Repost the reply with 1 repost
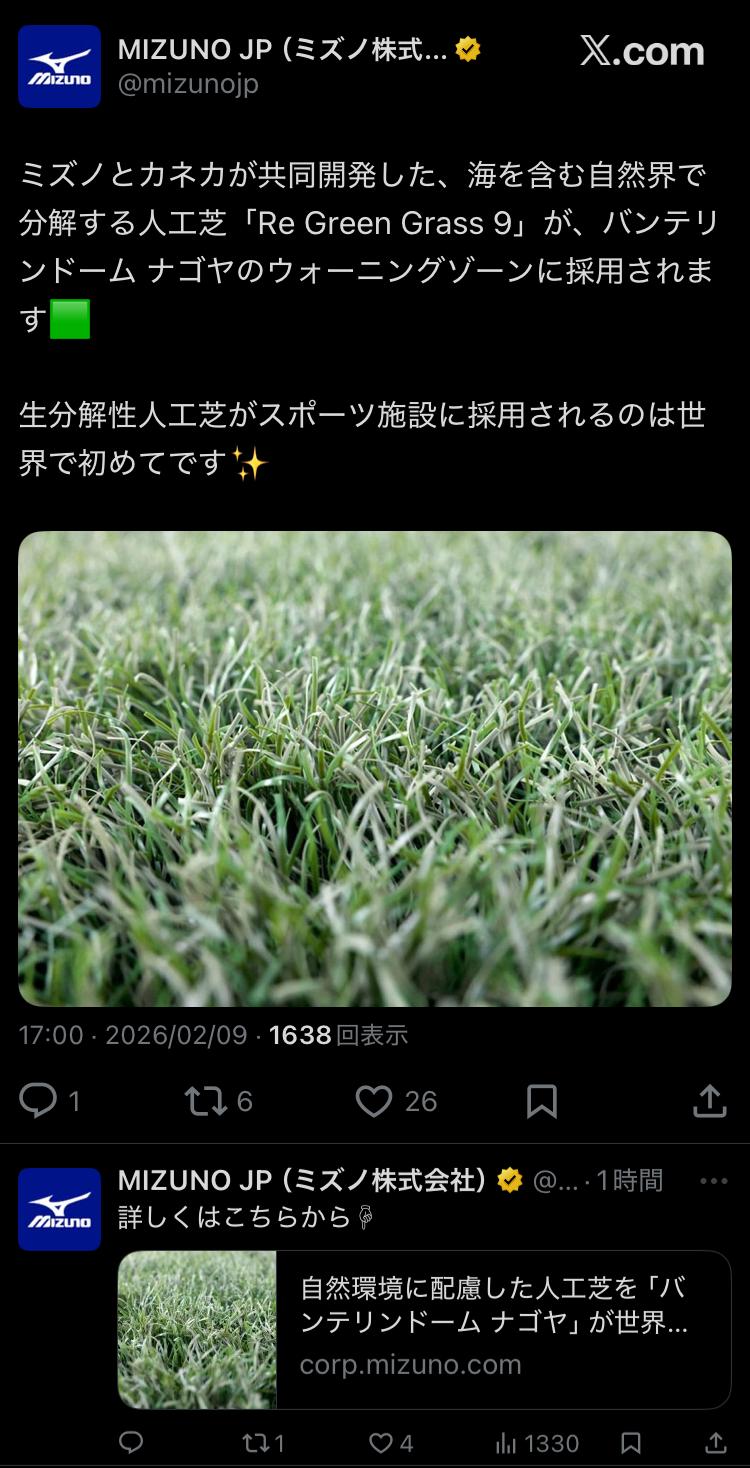 [x=256, y=1442]
